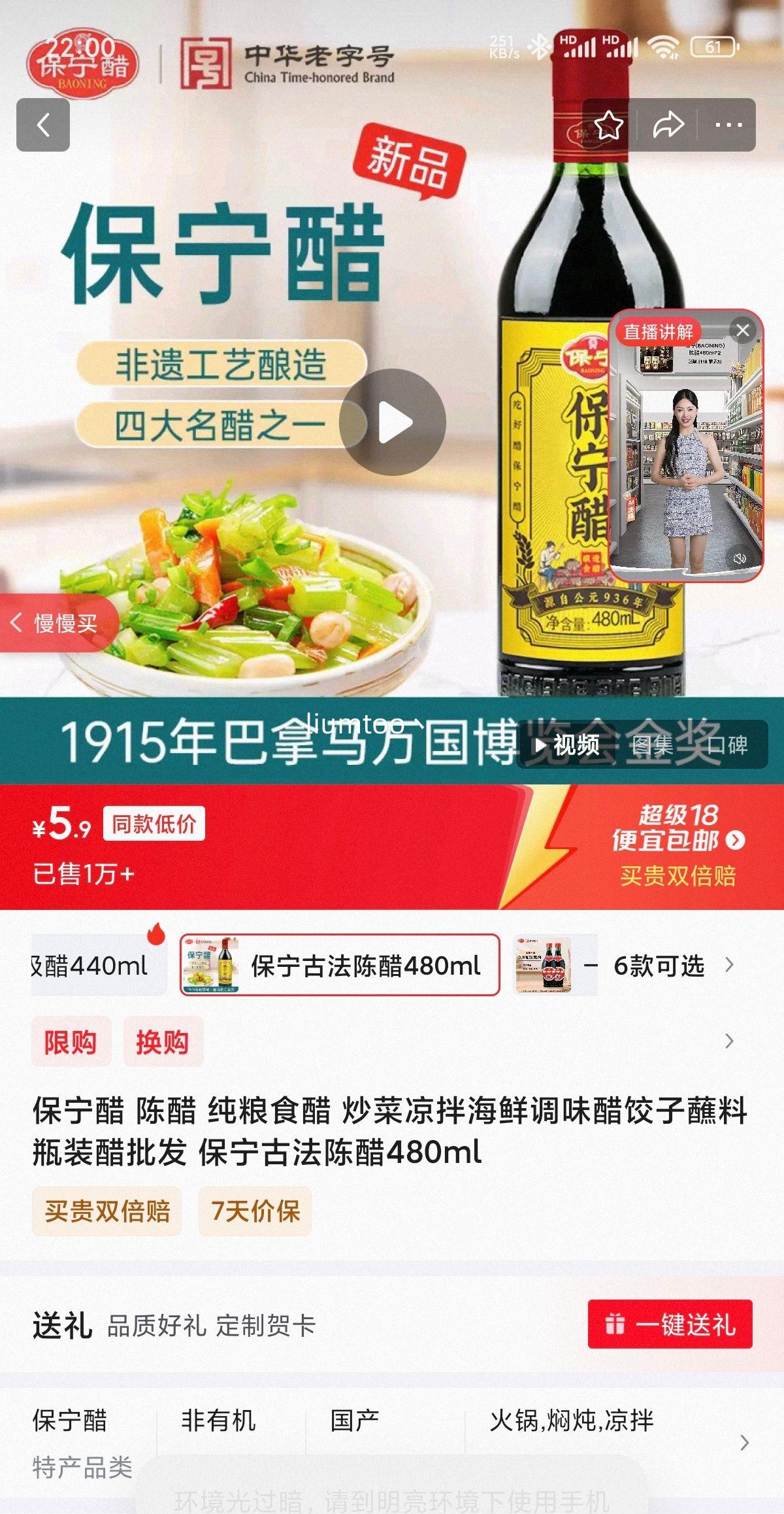Open 超级18便宜包邮 details
Screen dimensions: 784x1514
(x=679, y=835)
